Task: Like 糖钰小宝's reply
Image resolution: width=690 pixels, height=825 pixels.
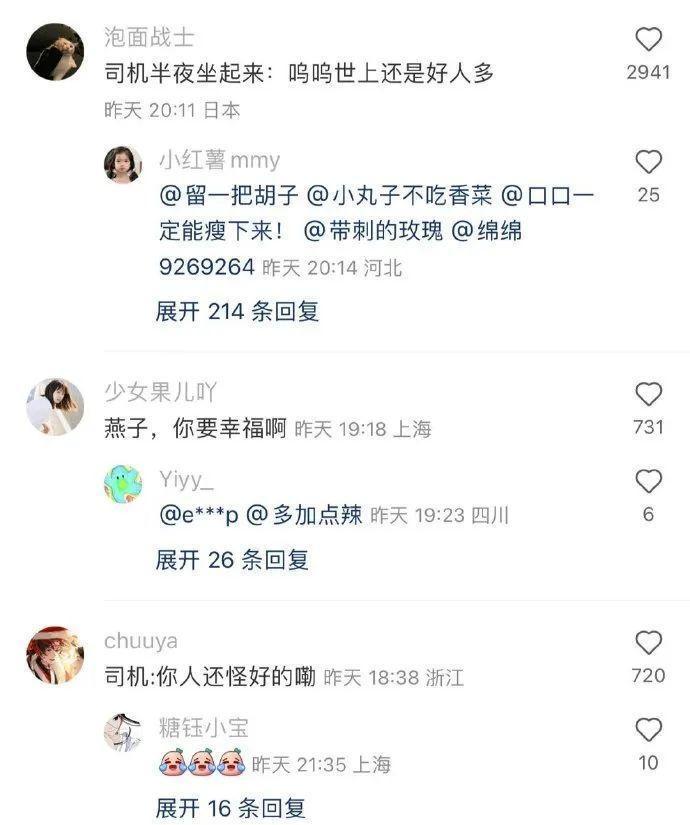Action: point(649,730)
